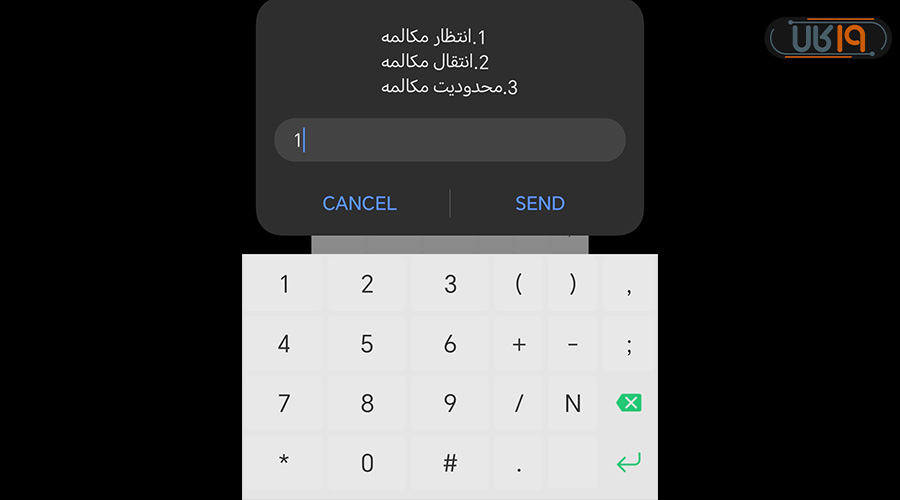Delete the last character with backspace
This screenshot has height=500, width=900.
pyautogui.click(x=628, y=403)
